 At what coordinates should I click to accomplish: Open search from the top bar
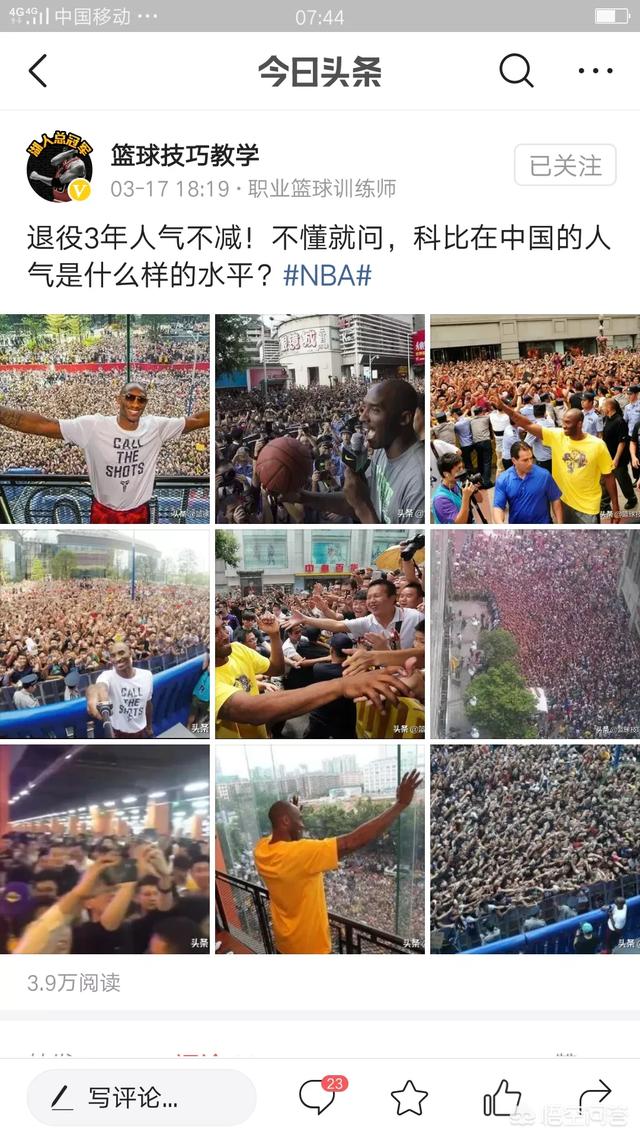(x=516, y=71)
